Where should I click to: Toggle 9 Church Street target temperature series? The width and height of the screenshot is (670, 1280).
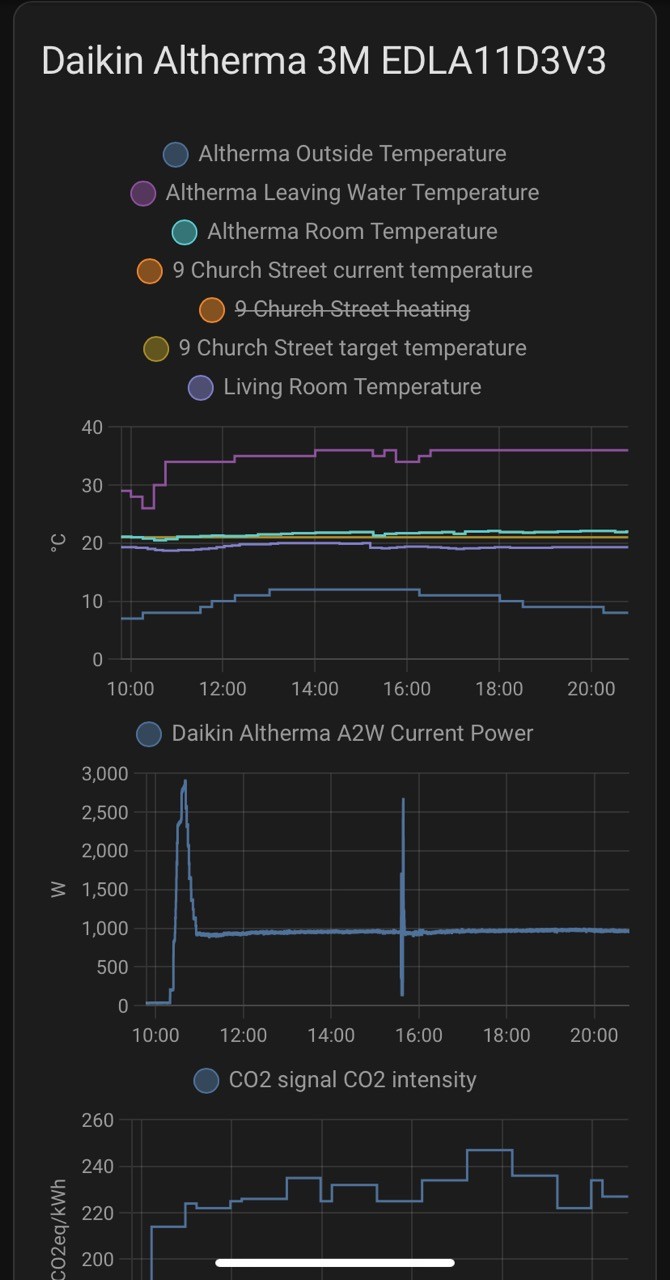335,349
